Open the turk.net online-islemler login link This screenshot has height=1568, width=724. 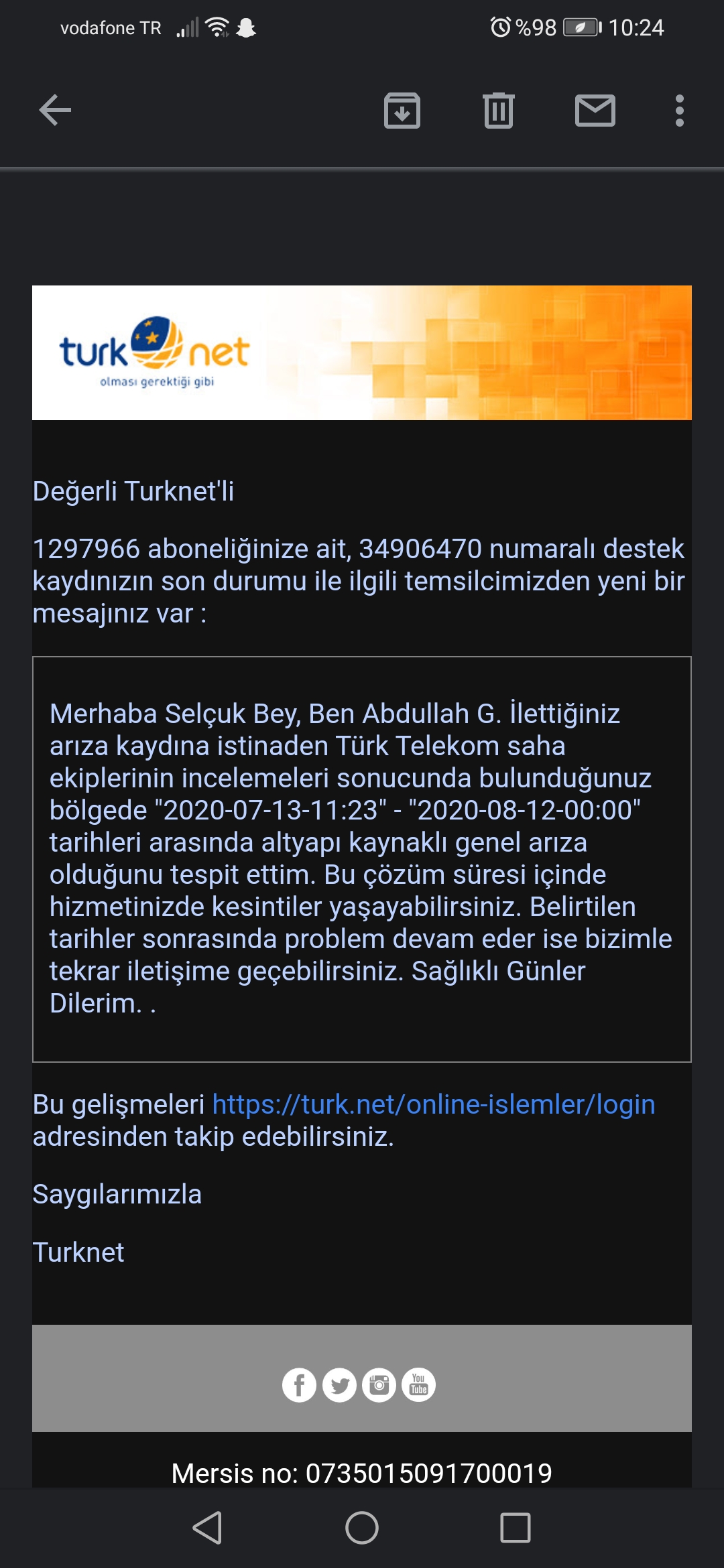tap(433, 1104)
